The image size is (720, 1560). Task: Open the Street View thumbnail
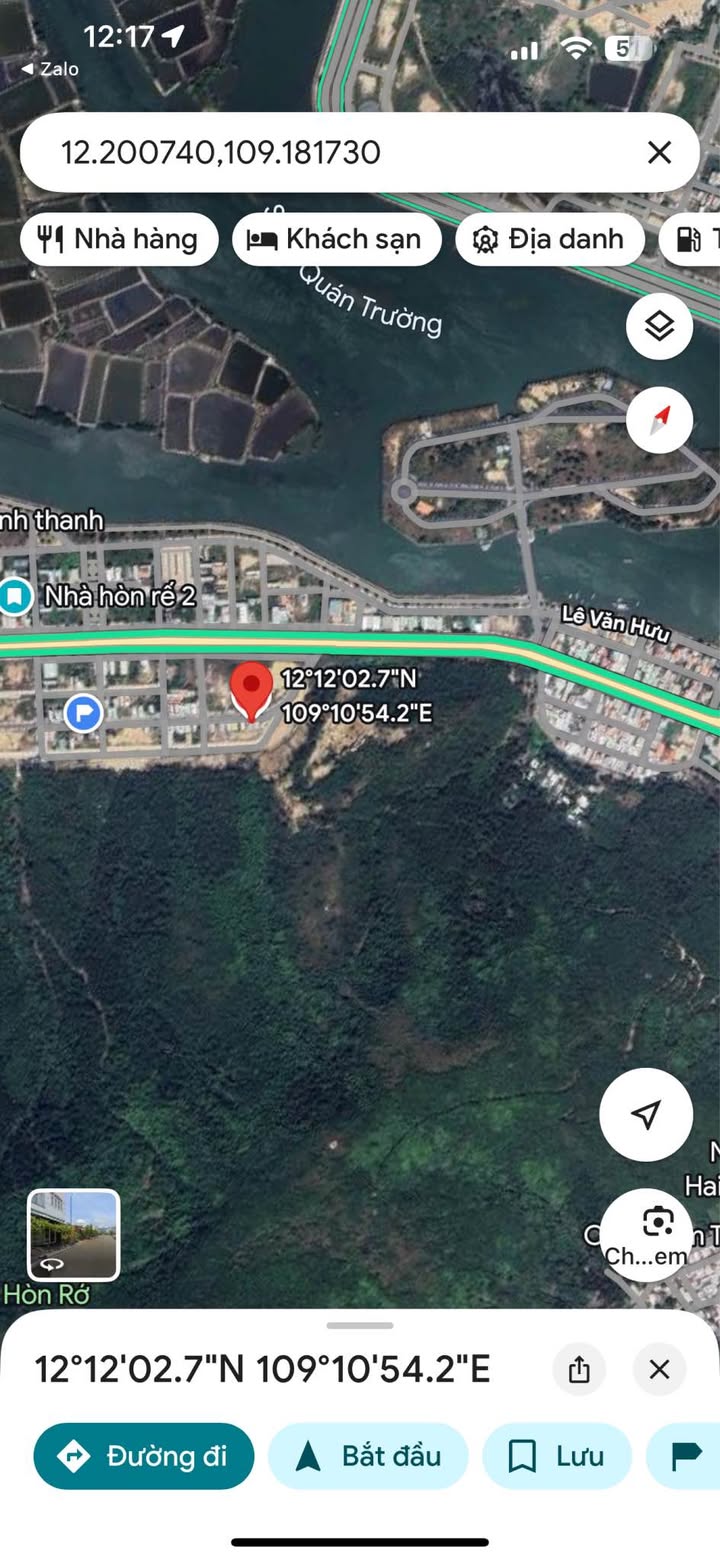[73, 1235]
